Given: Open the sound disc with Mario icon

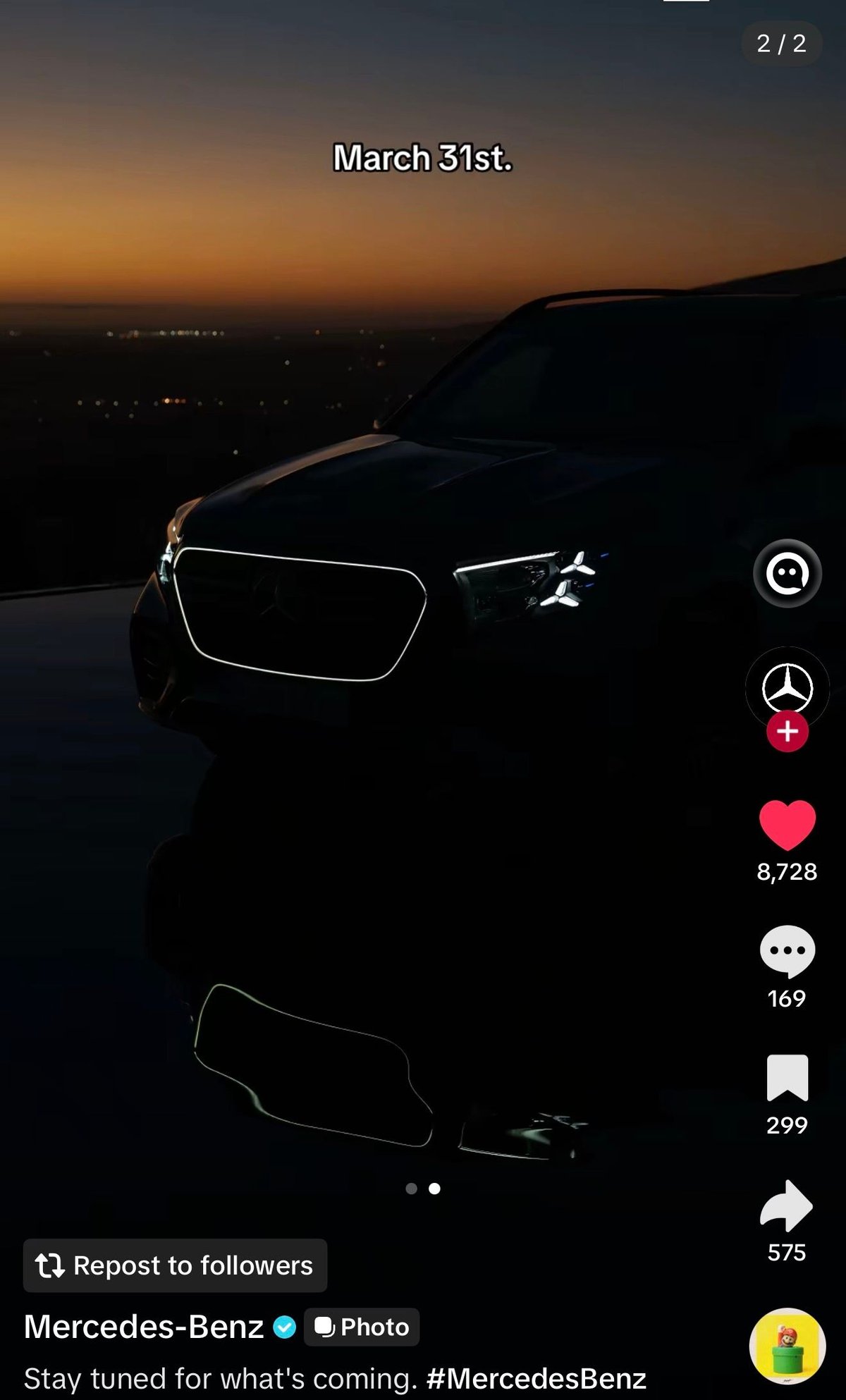Looking at the screenshot, I should (787, 1345).
